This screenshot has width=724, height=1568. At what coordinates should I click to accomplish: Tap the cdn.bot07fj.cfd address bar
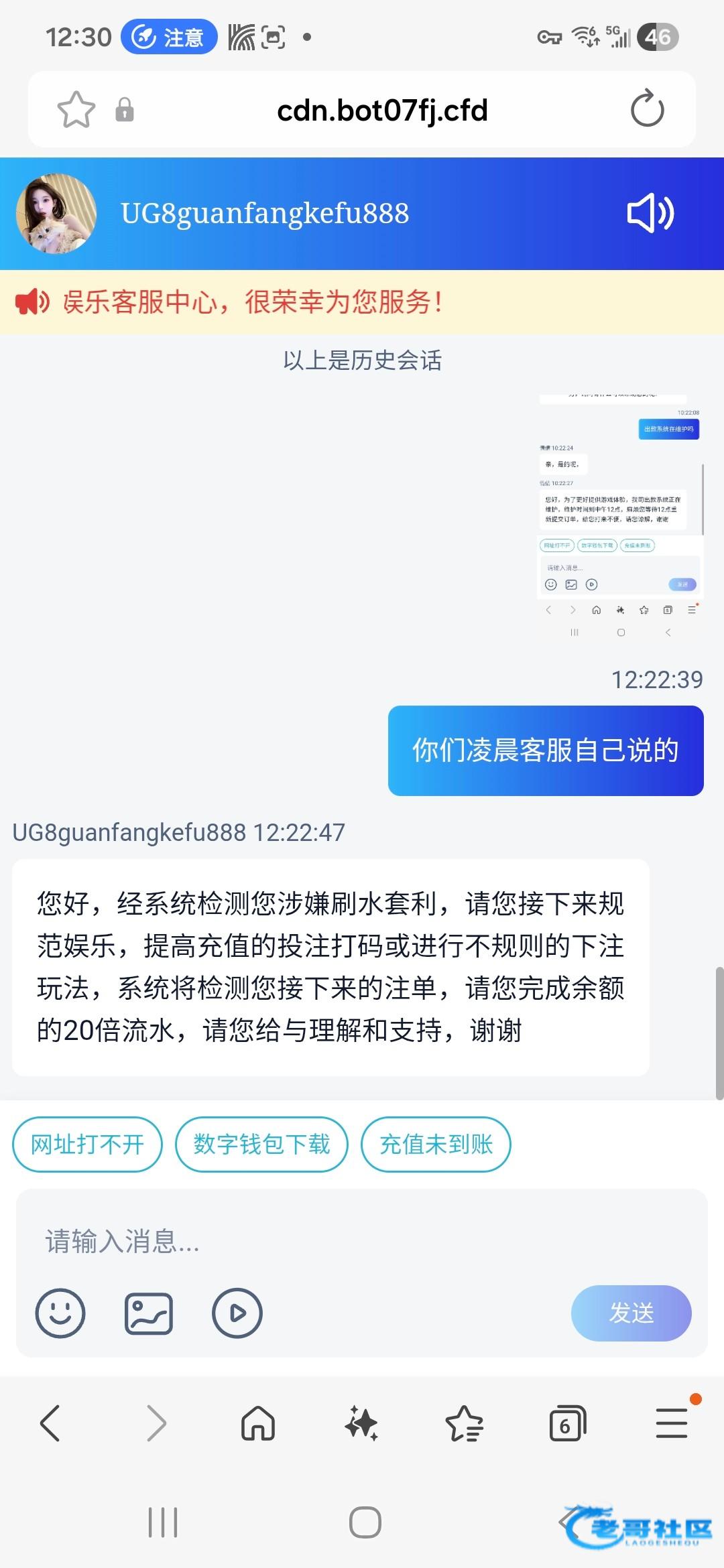coord(382,111)
